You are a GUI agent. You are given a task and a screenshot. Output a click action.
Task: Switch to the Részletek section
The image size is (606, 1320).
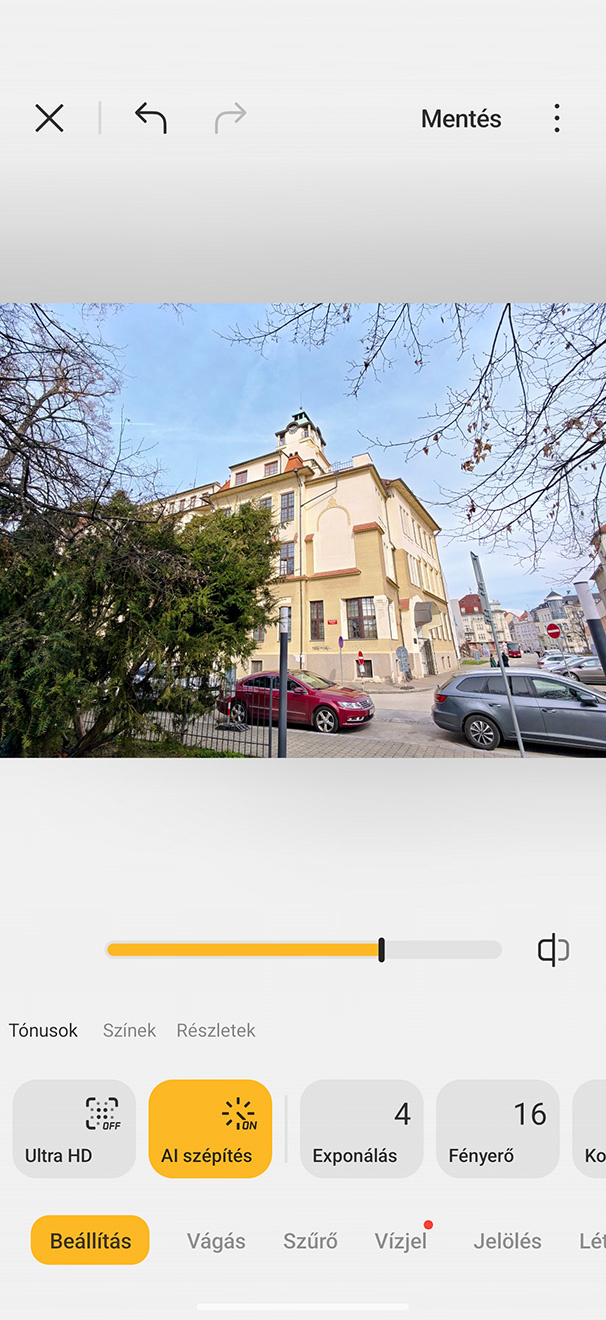216,1030
